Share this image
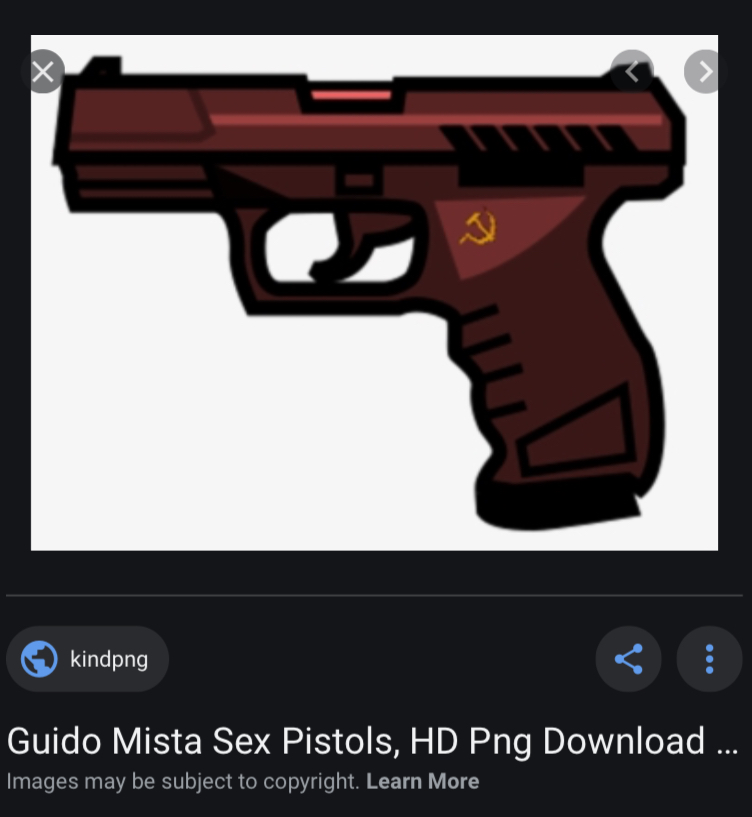The image size is (752, 817). (628, 659)
